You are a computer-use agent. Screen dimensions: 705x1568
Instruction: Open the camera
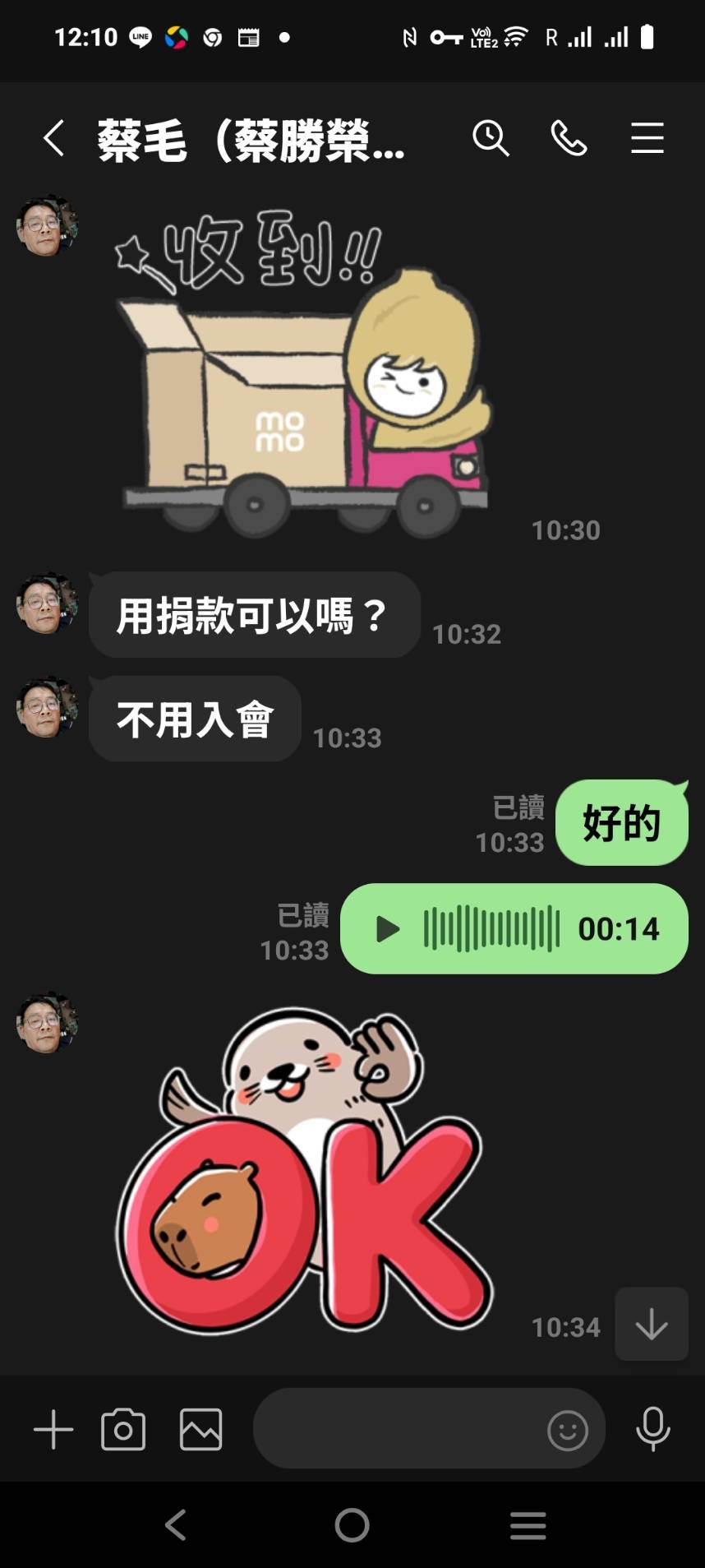coord(123,1430)
